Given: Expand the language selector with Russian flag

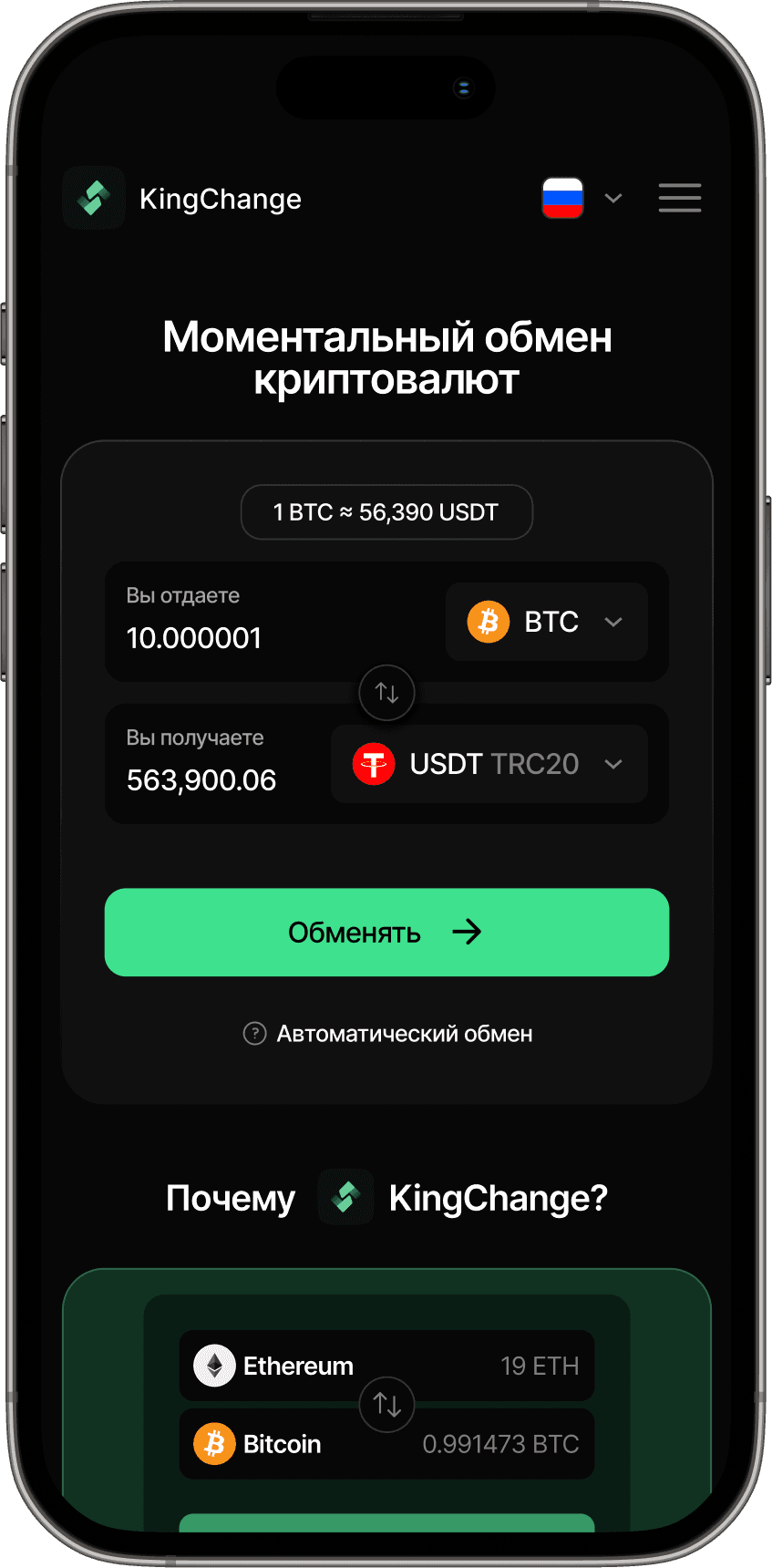Looking at the screenshot, I should [582, 198].
